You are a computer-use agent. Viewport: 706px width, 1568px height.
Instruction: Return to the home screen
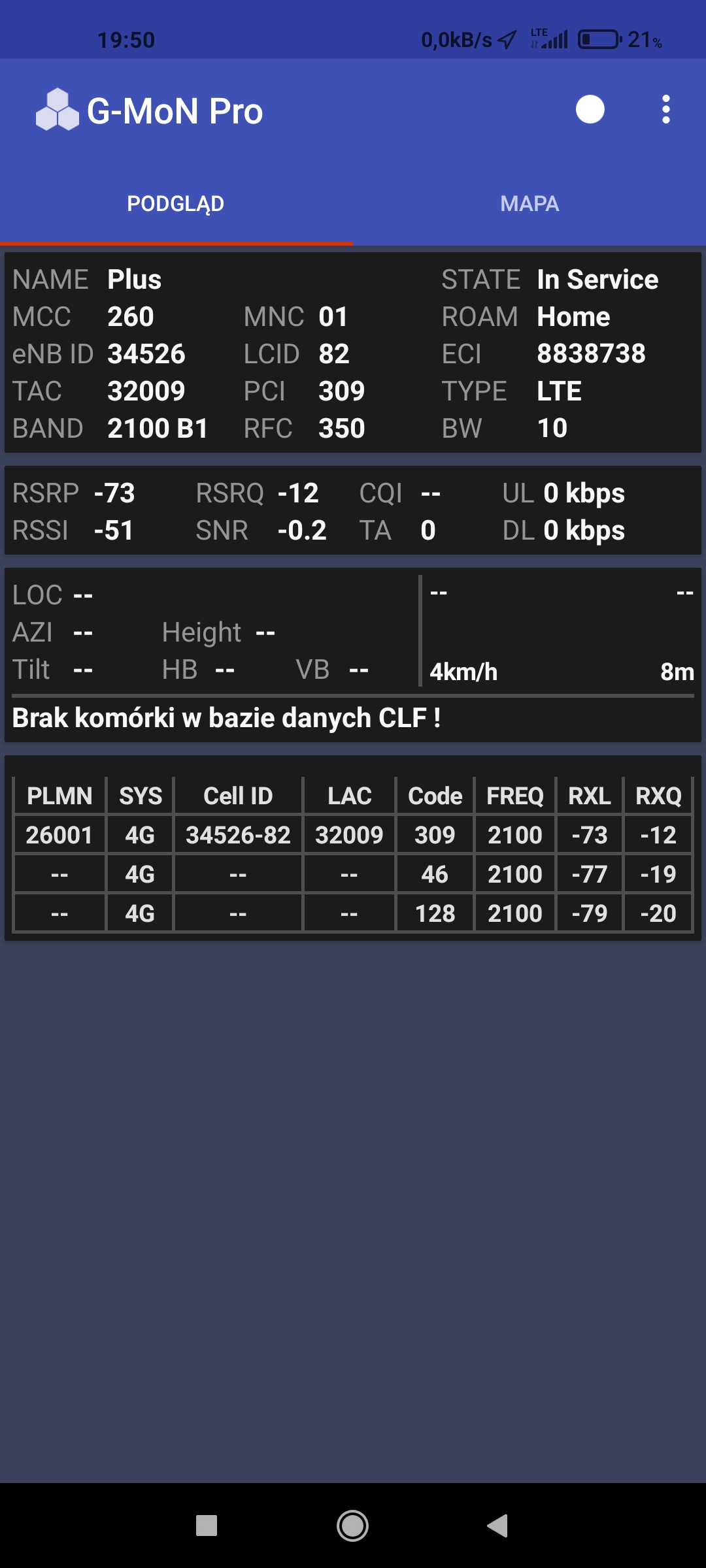pos(352,1526)
